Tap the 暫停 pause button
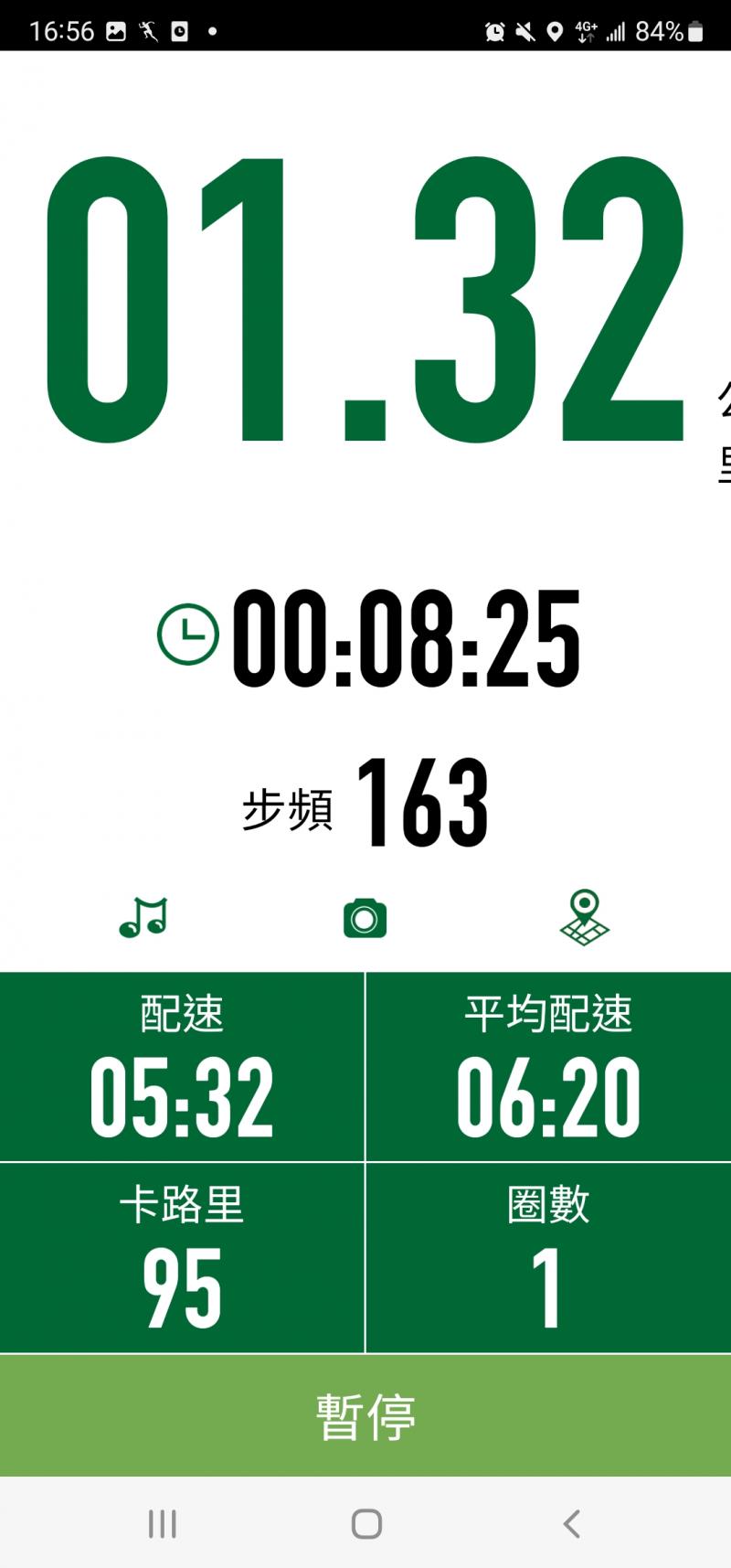Screen dimensions: 731x1568 (x=365, y=1416)
